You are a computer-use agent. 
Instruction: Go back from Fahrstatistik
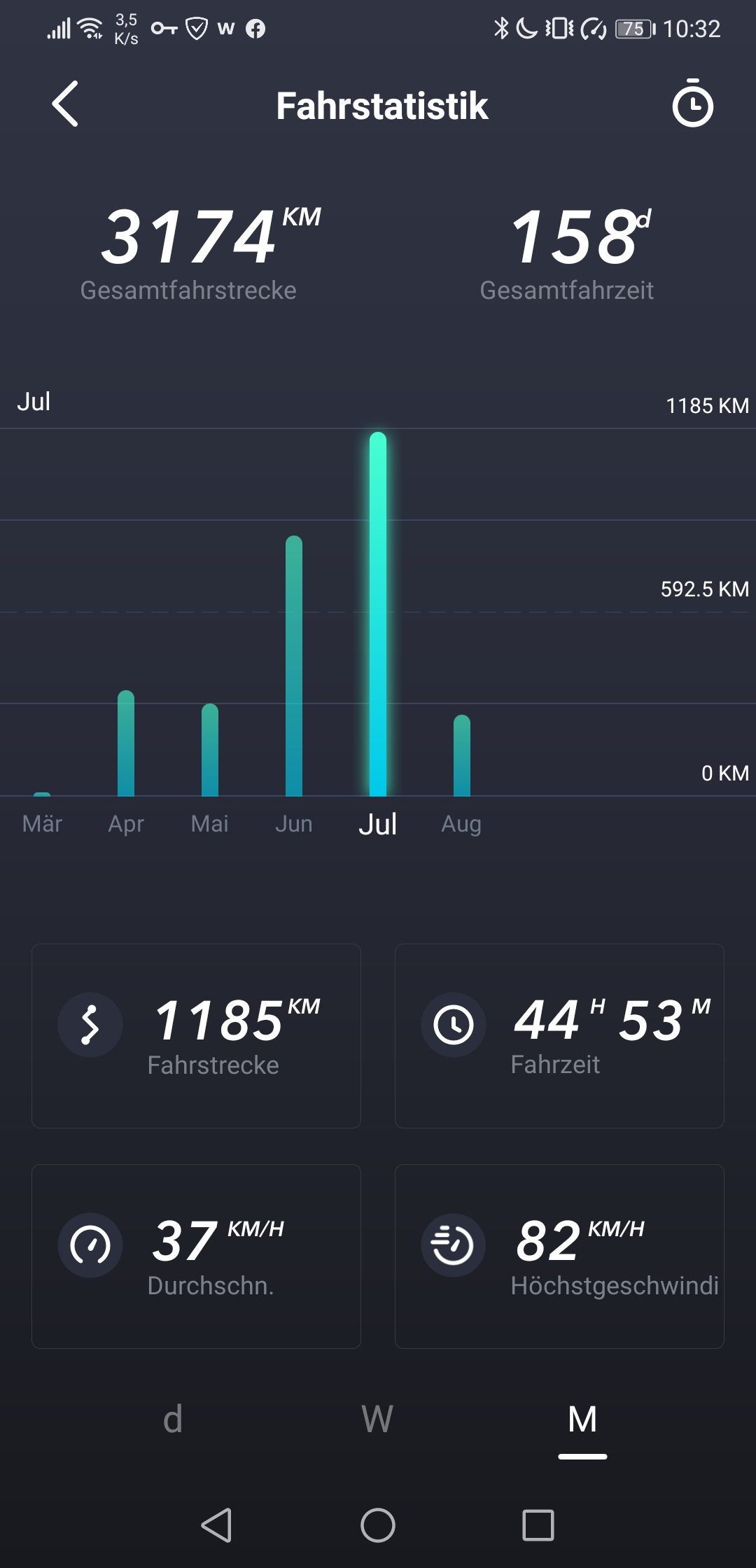65,104
